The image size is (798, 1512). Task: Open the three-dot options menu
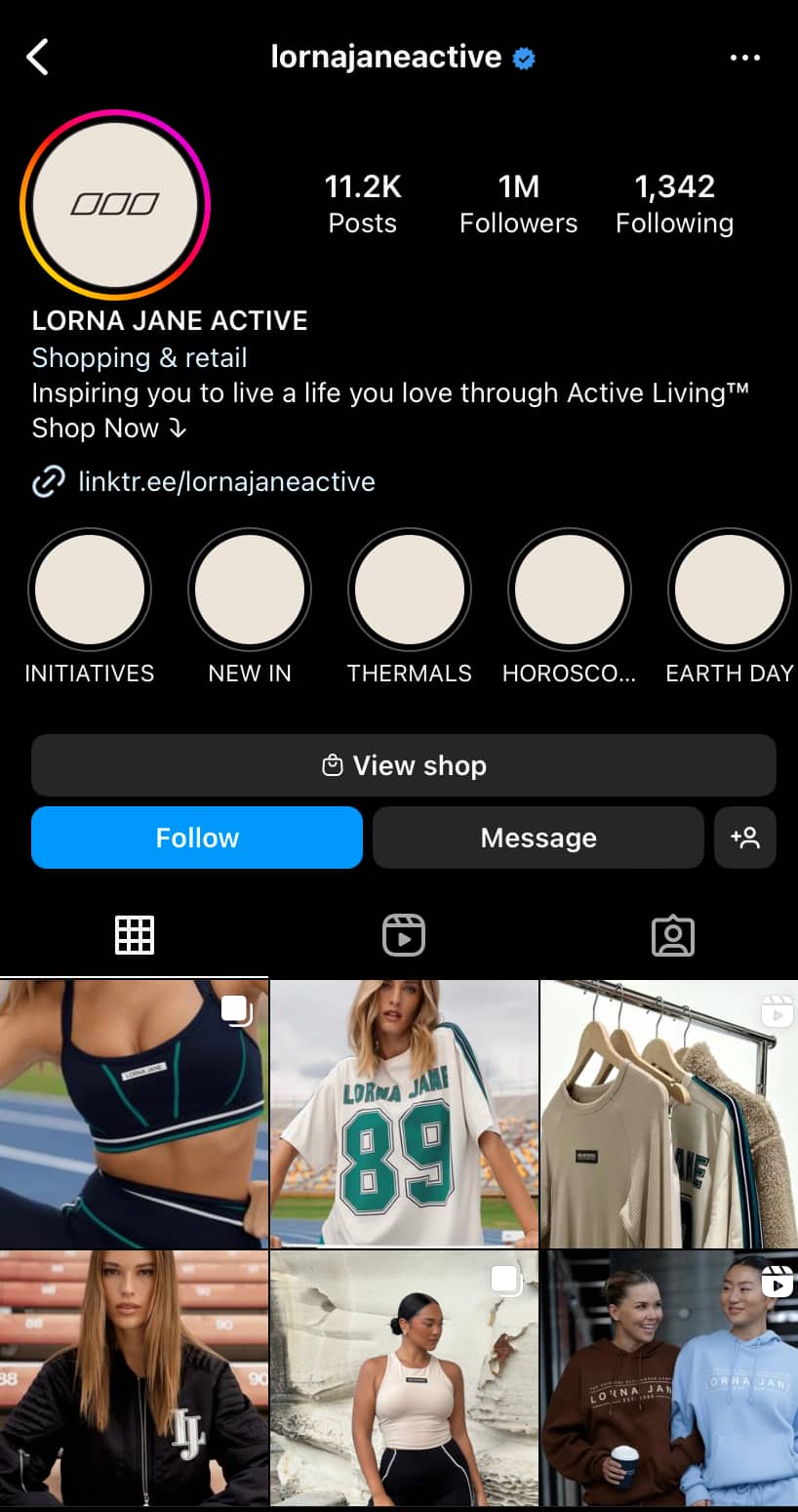tap(745, 57)
